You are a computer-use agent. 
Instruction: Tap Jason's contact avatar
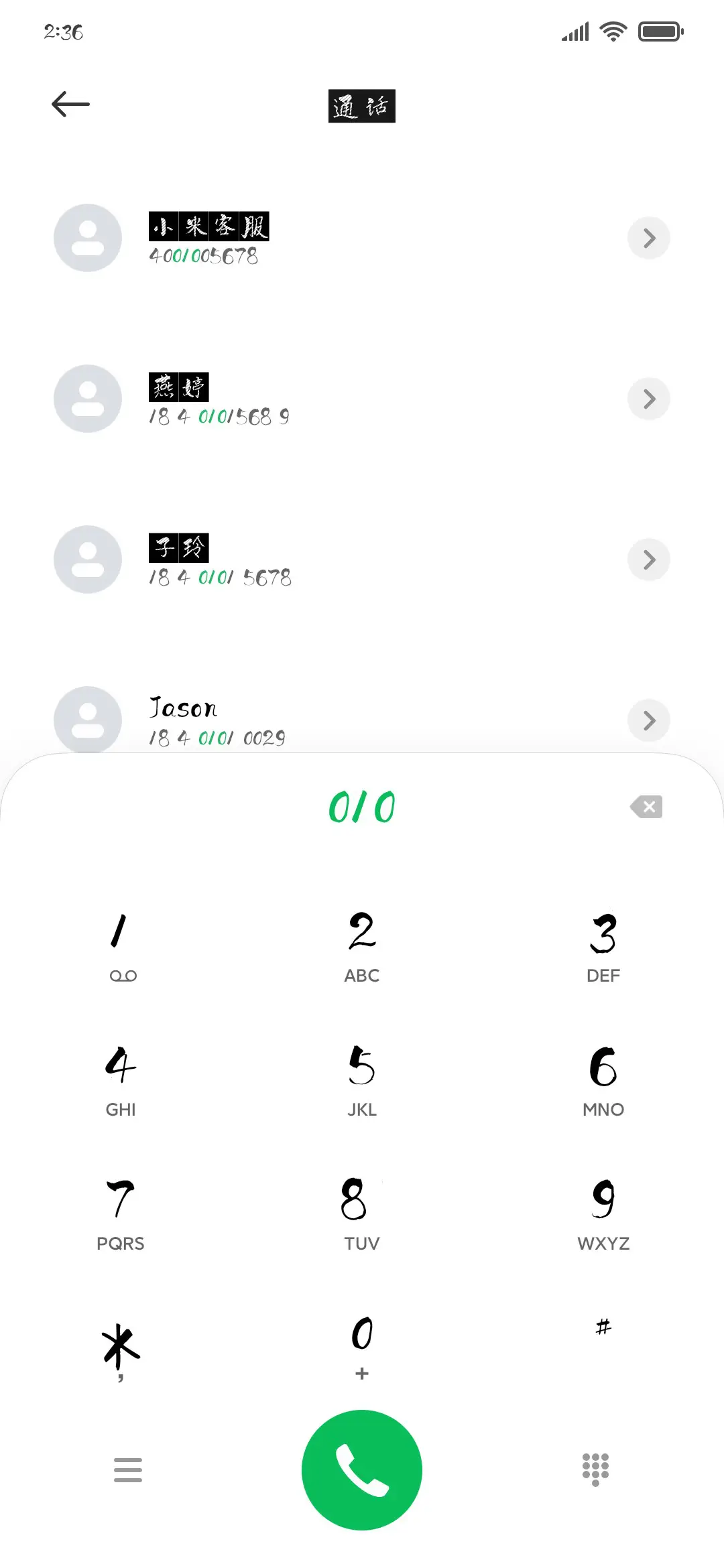tap(87, 720)
